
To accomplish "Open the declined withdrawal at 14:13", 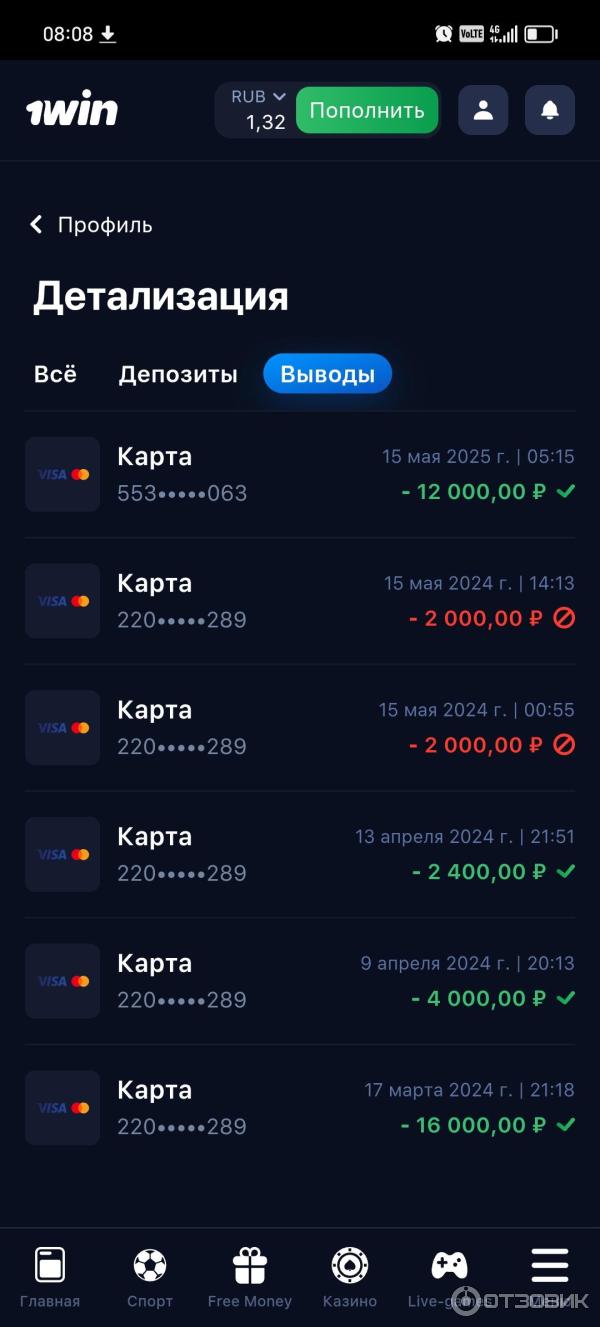I will pyautogui.click(x=300, y=601).
